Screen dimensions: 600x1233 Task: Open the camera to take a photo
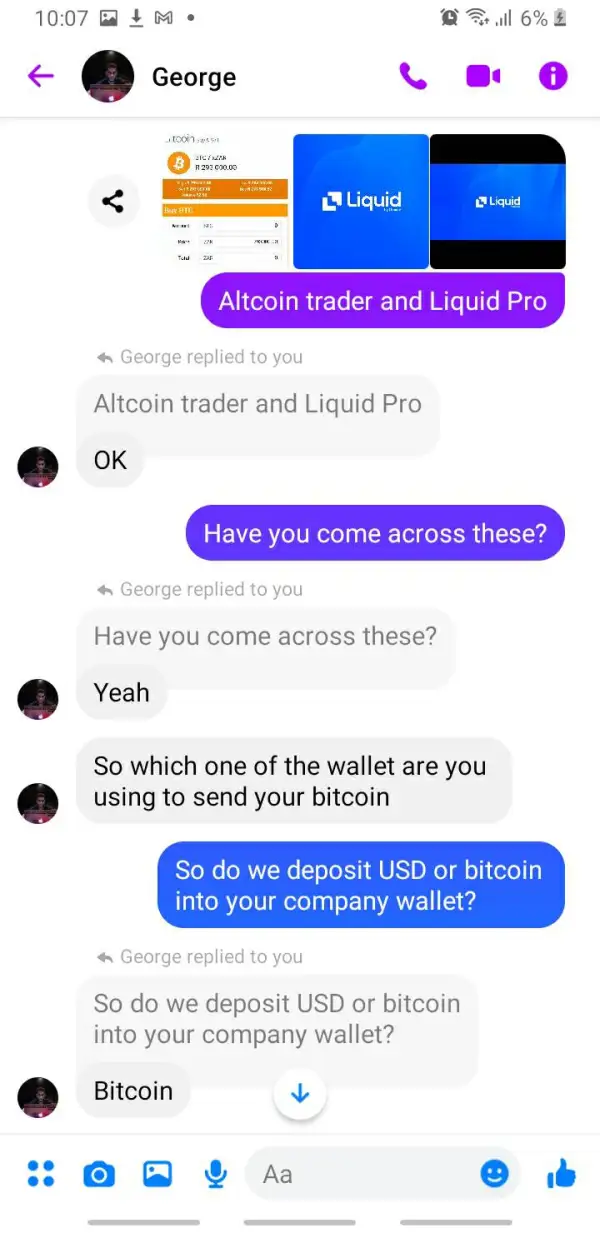[x=98, y=1173]
